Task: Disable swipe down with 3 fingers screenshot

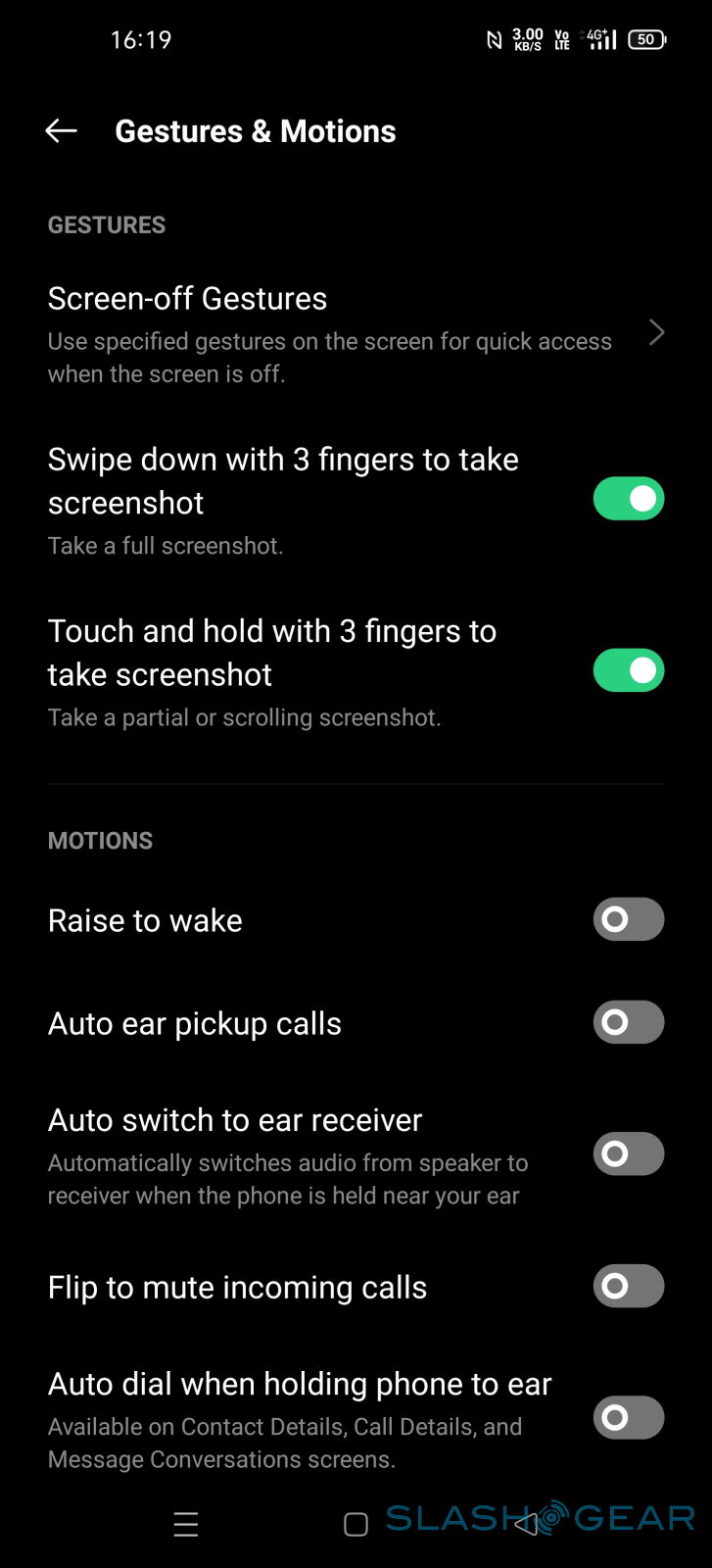Action: (628, 499)
